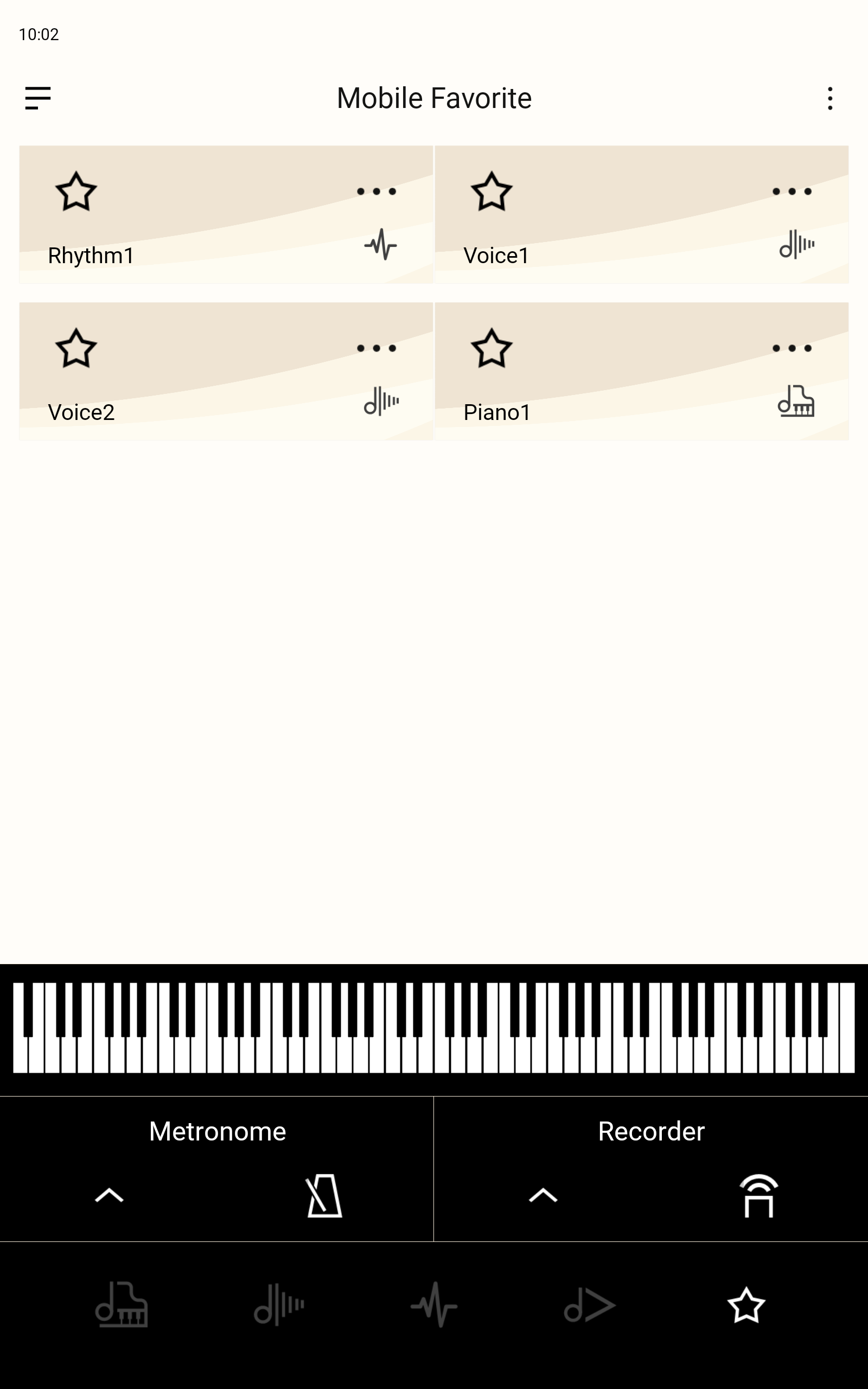Tap the Recorder record icon

[758, 1196]
